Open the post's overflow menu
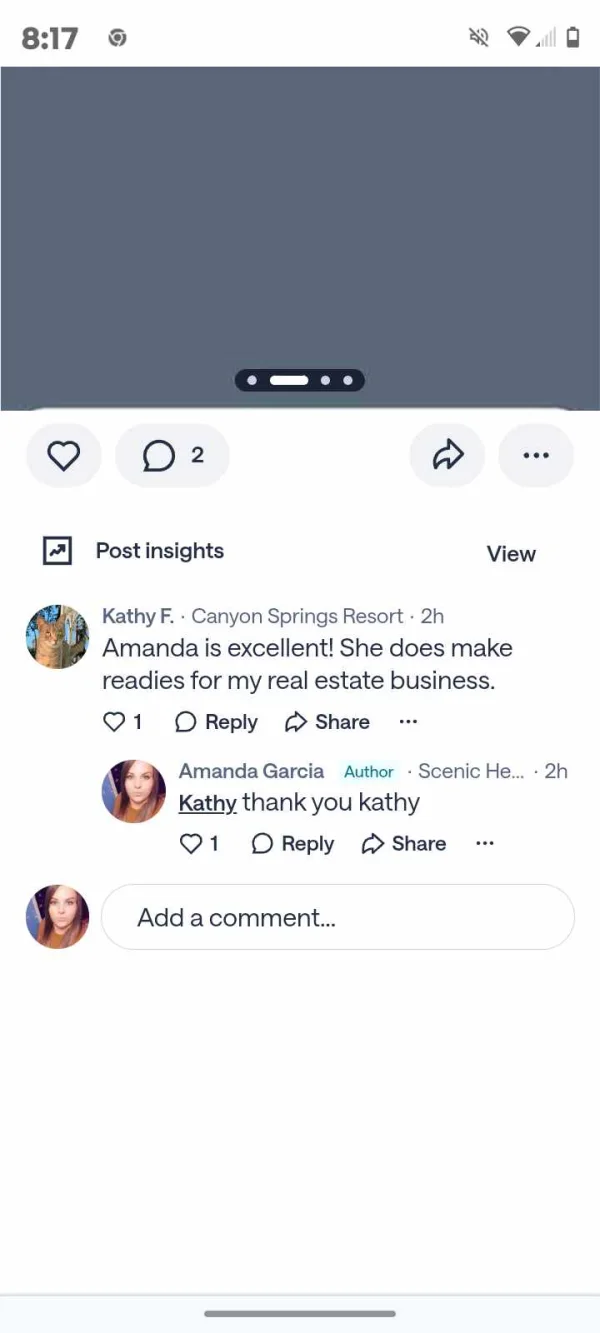 pos(536,456)
